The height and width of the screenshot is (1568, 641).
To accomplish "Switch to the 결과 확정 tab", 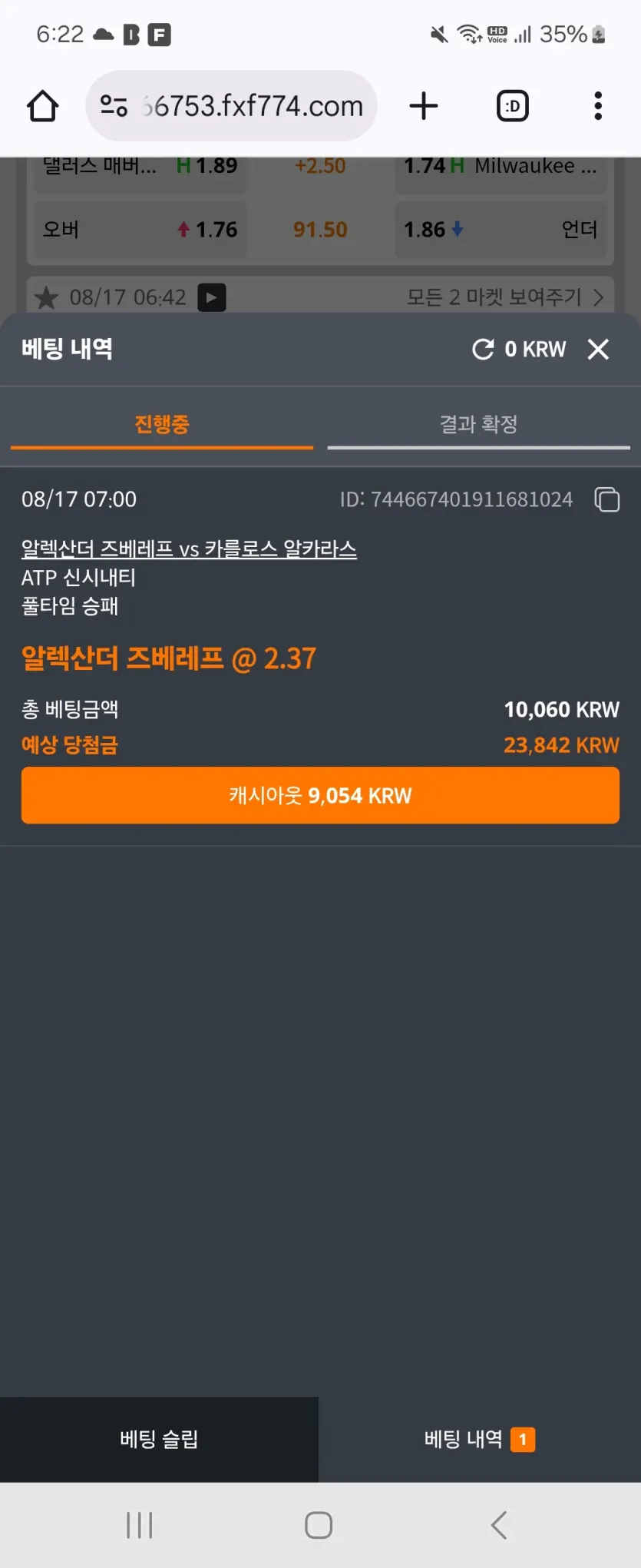I will click(478, 424).
